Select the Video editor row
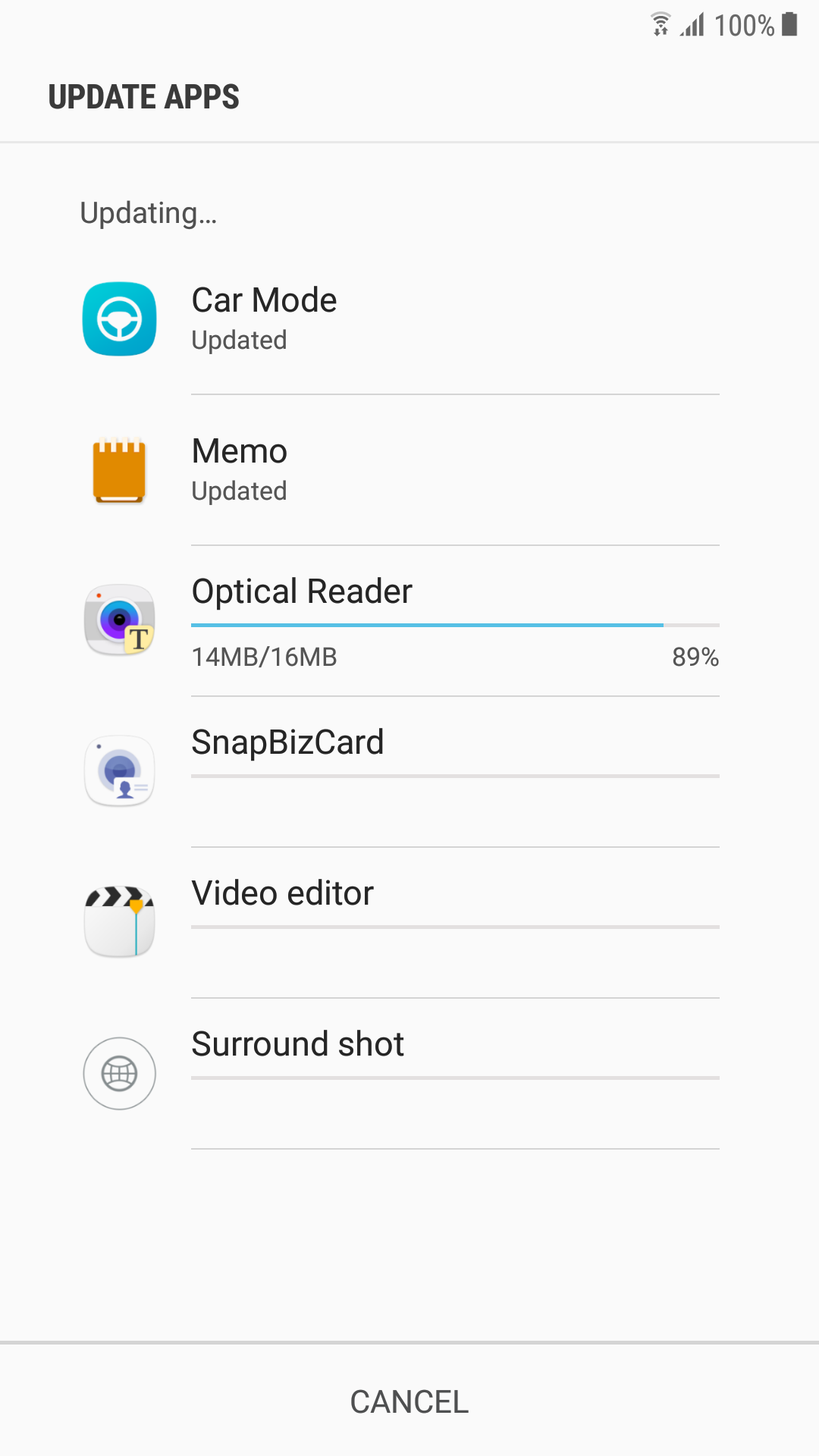This screenshot has width=819, height=1456. 409,923
